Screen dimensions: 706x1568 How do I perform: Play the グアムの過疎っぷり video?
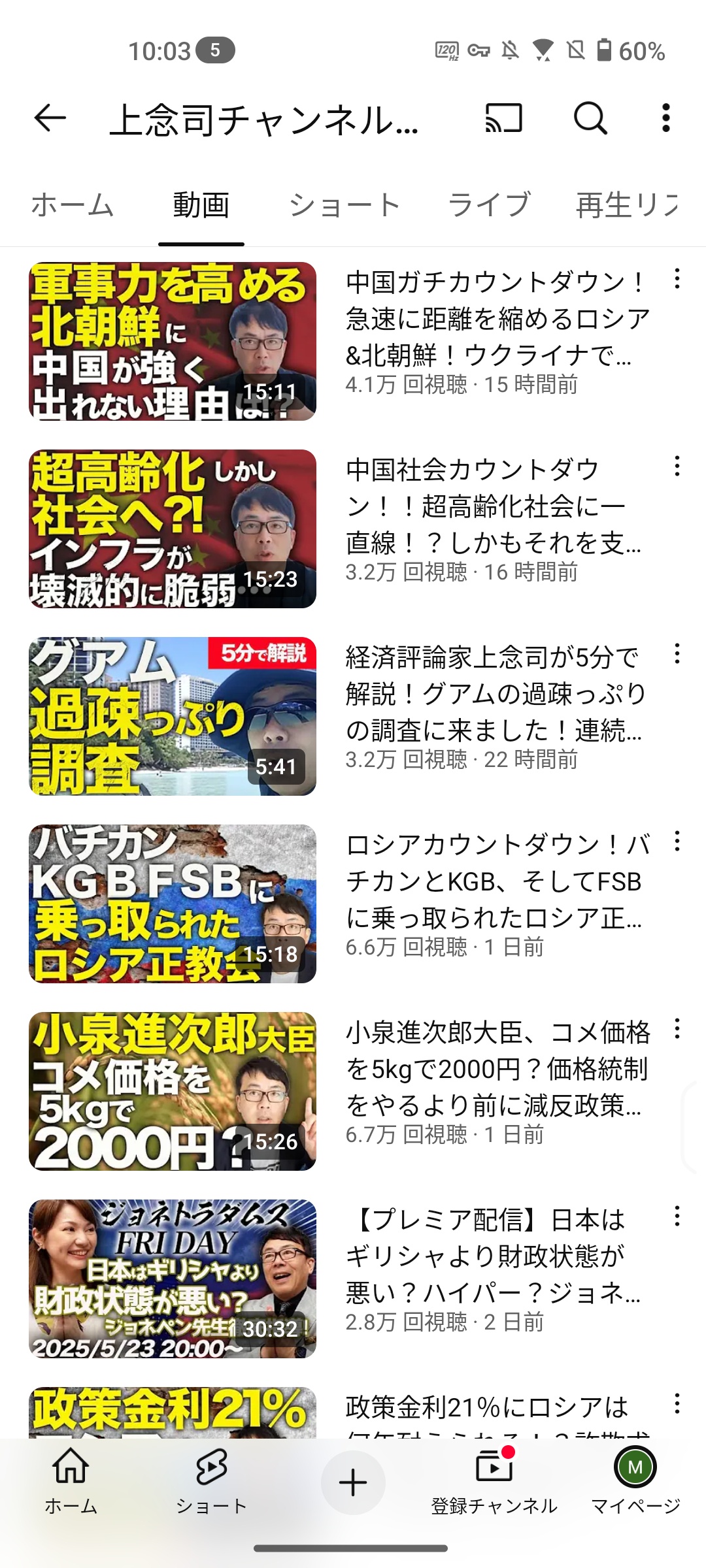173,716
